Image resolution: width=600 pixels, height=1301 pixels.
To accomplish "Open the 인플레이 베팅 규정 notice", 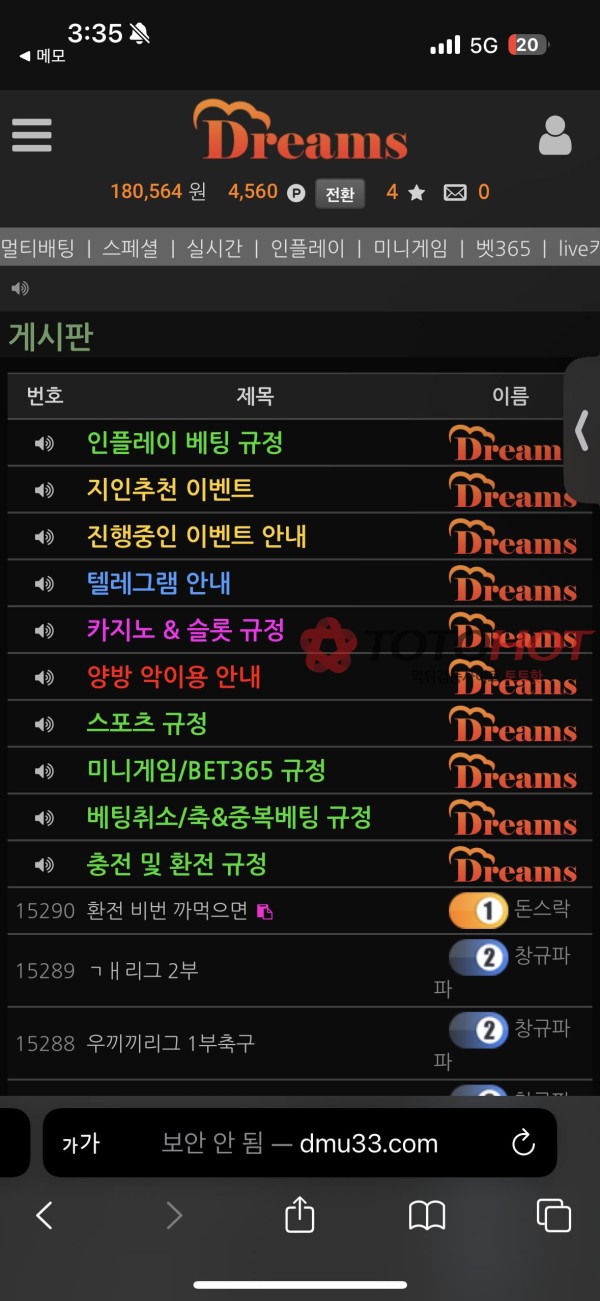I will coord(185,443).
